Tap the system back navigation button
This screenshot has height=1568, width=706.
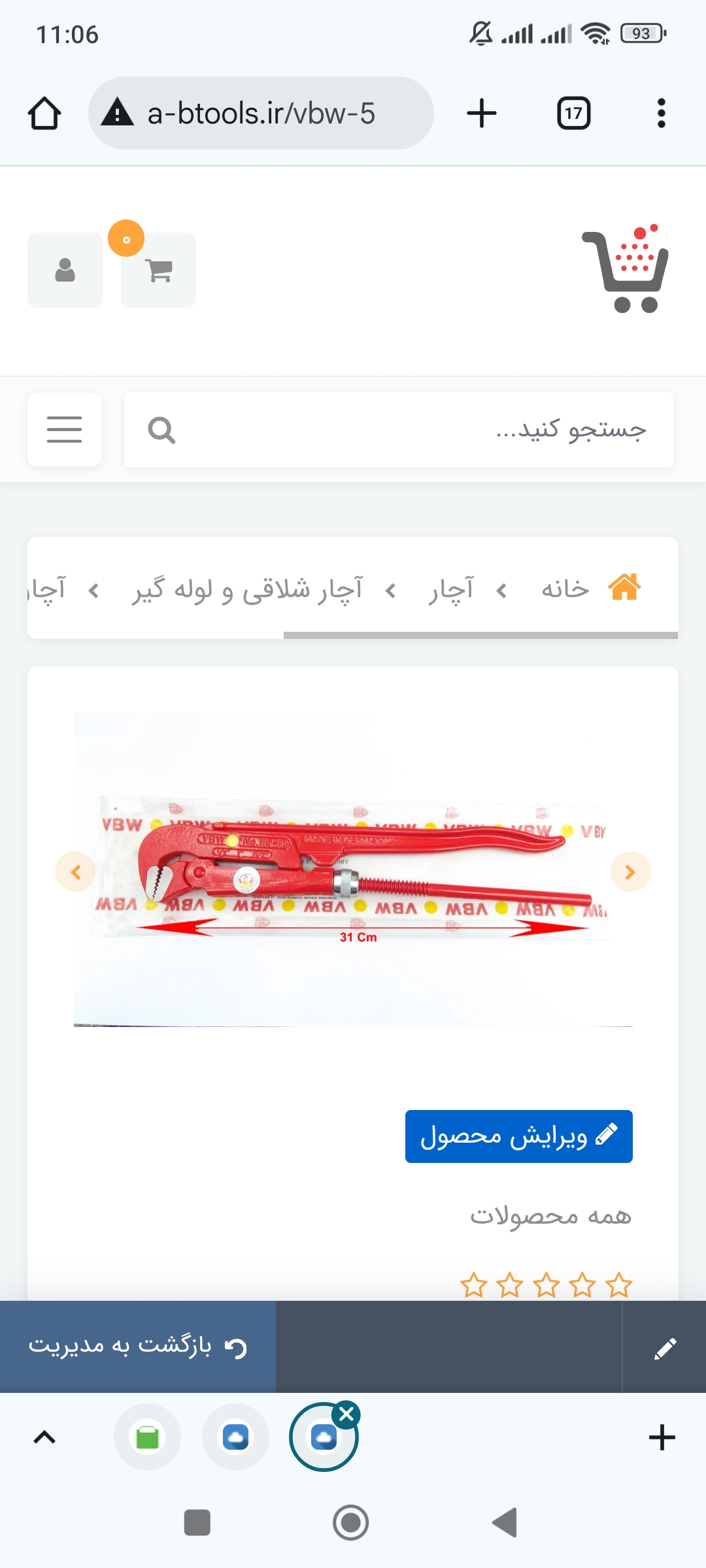tap(505, 1523)
